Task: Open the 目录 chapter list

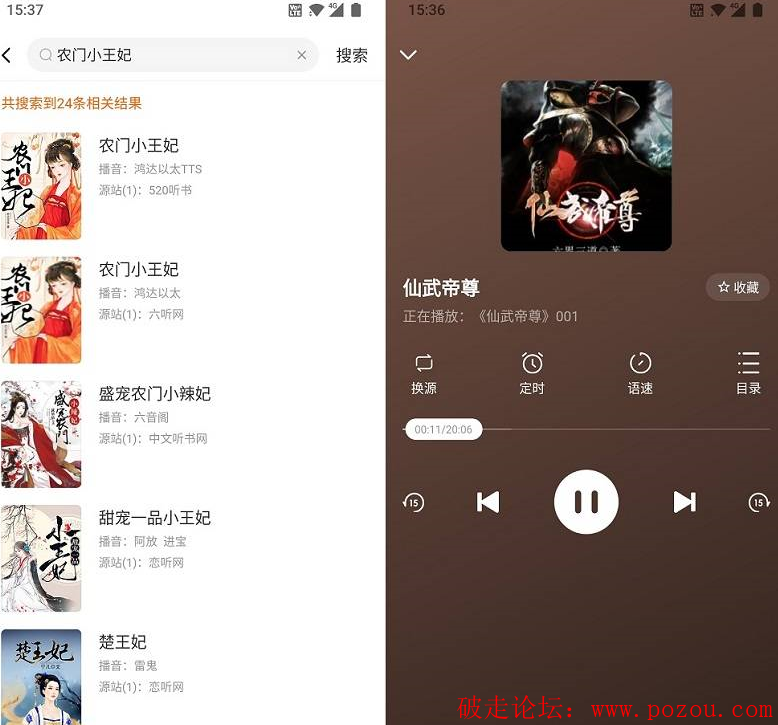Action: coord(748,373)
